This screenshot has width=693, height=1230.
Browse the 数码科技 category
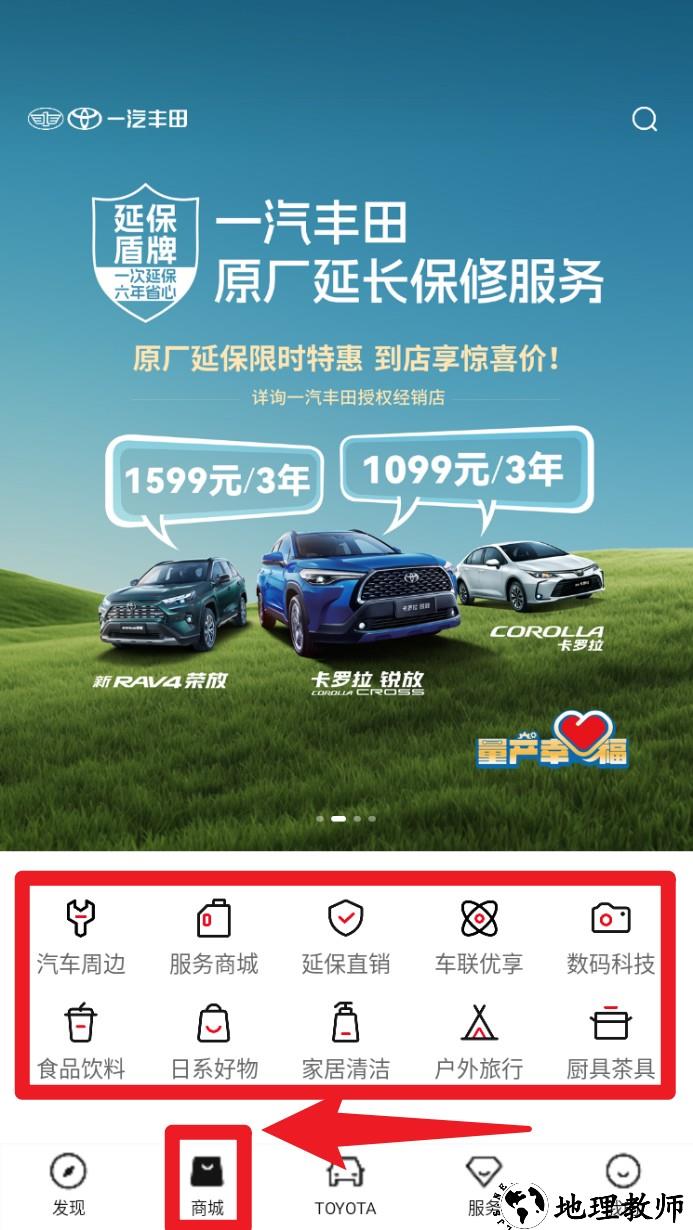[610, 937]
